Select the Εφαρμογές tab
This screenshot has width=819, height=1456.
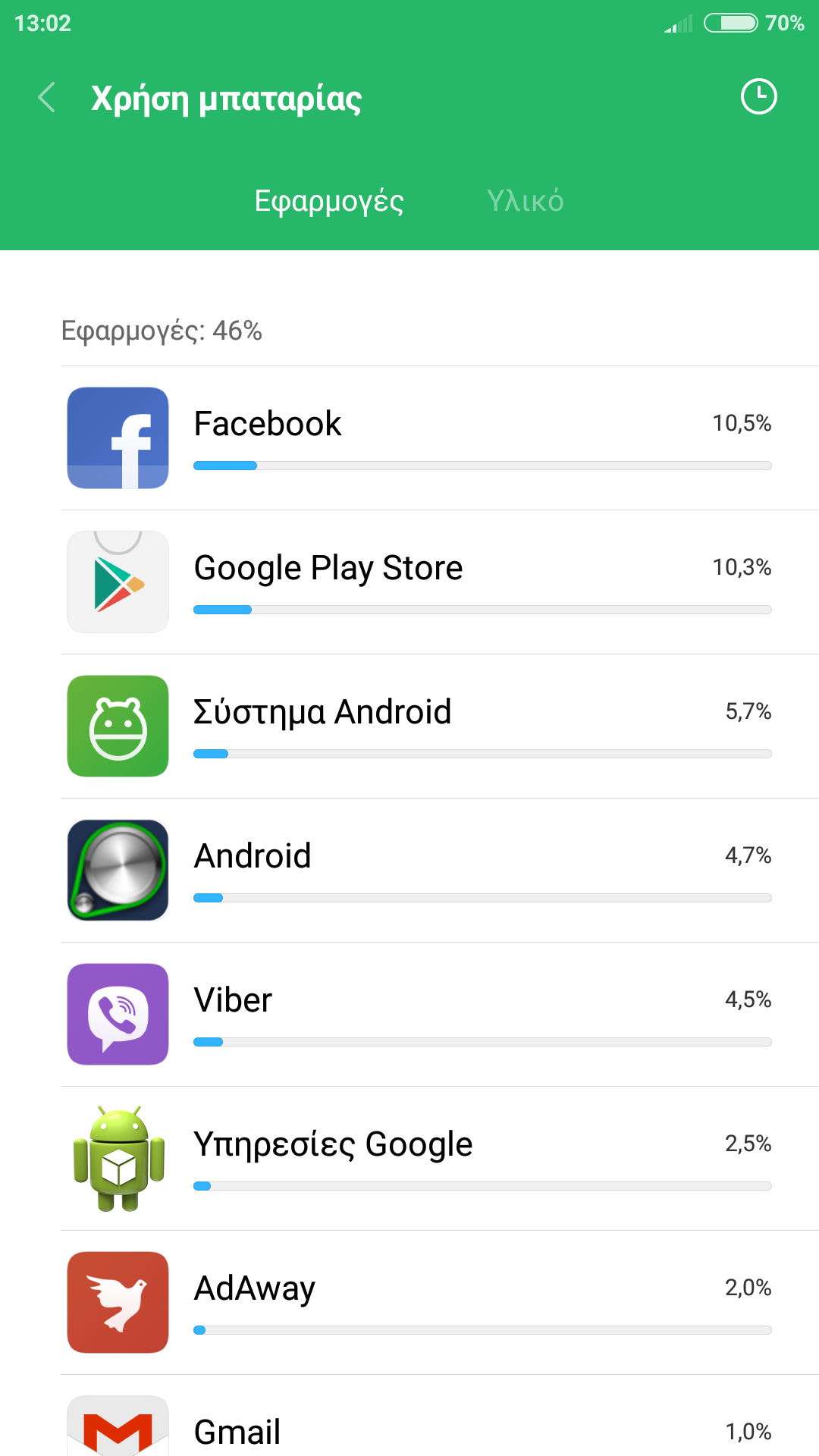coord(329,201)
